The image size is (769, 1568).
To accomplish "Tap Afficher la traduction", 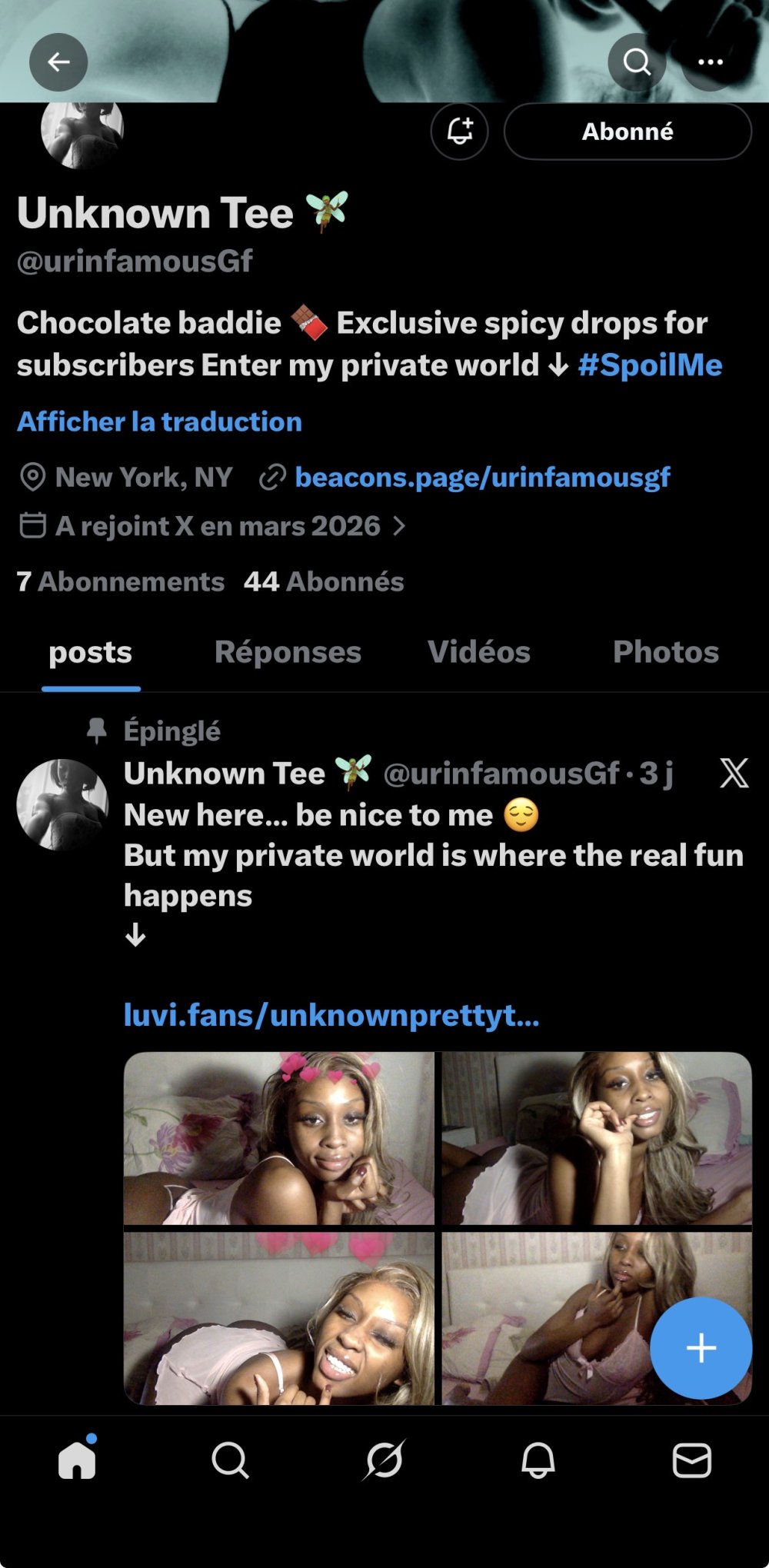I will click(x=159, y=421).
